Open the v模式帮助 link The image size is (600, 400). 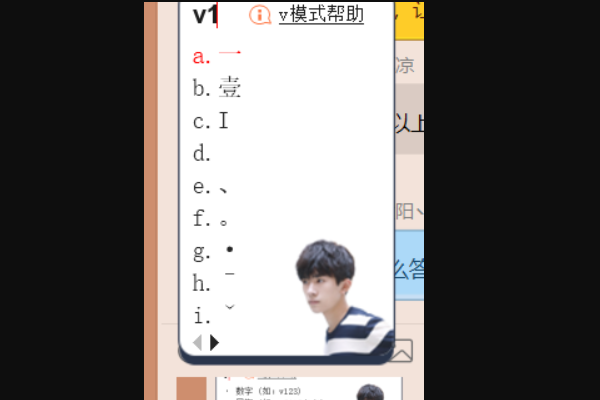(320, 15)
